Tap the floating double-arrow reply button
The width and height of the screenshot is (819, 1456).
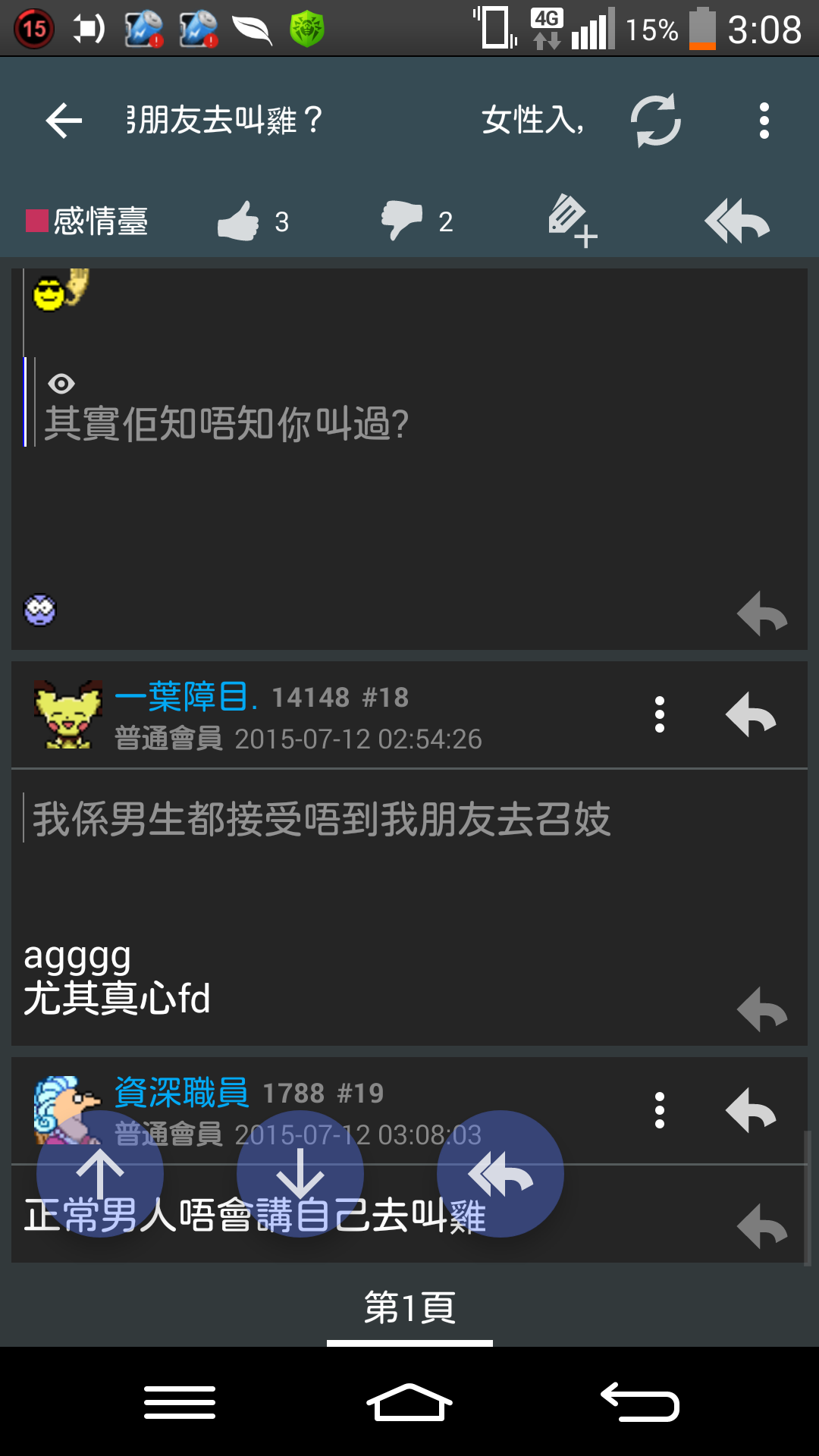click(x=500, y=1174)
